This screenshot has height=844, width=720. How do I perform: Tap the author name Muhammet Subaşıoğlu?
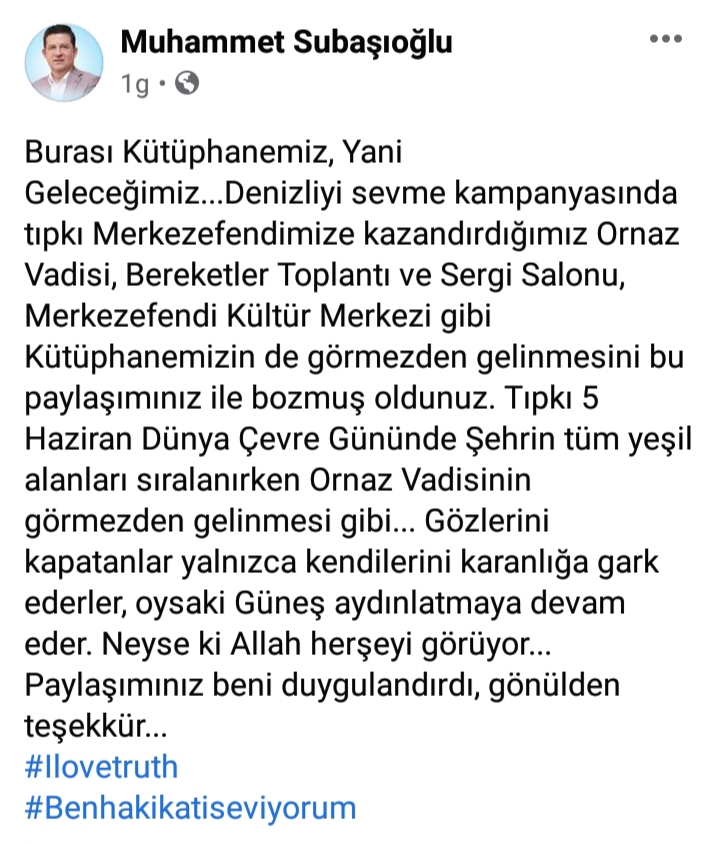[x=286, y=42]
